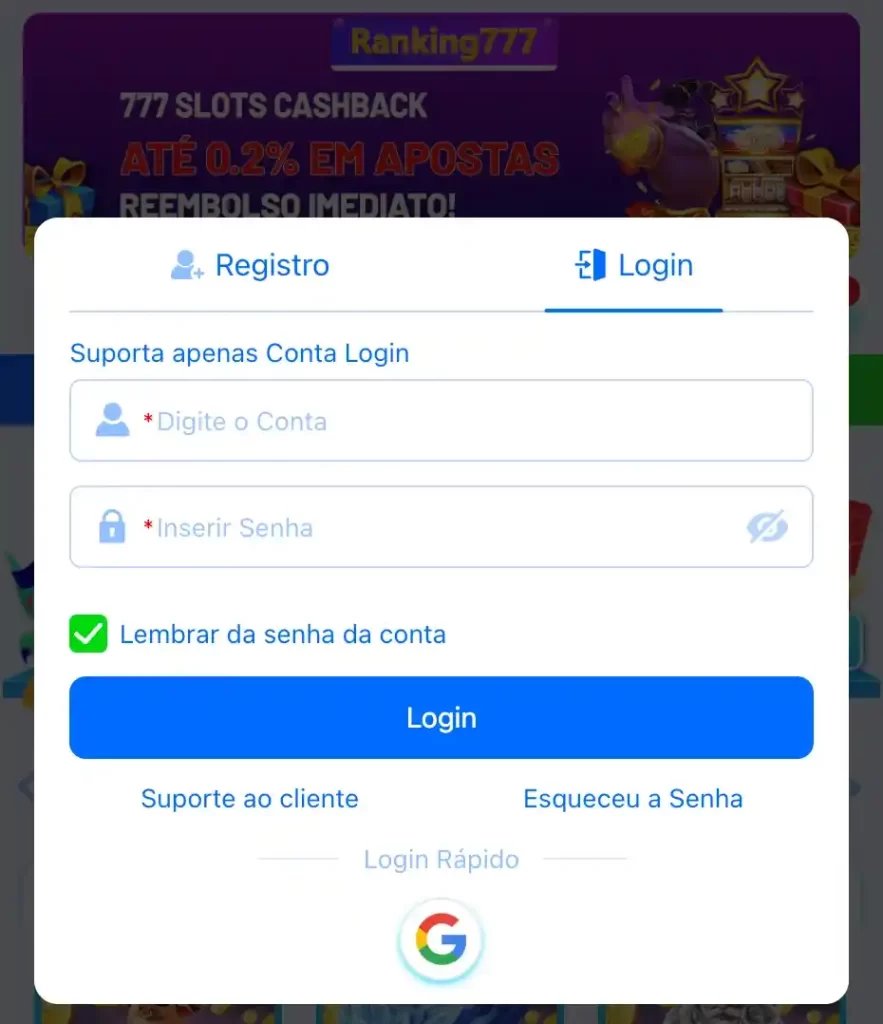Select the Login tab
The width and height of the screenshot is (883, 1024).
[x=634, y=266]
